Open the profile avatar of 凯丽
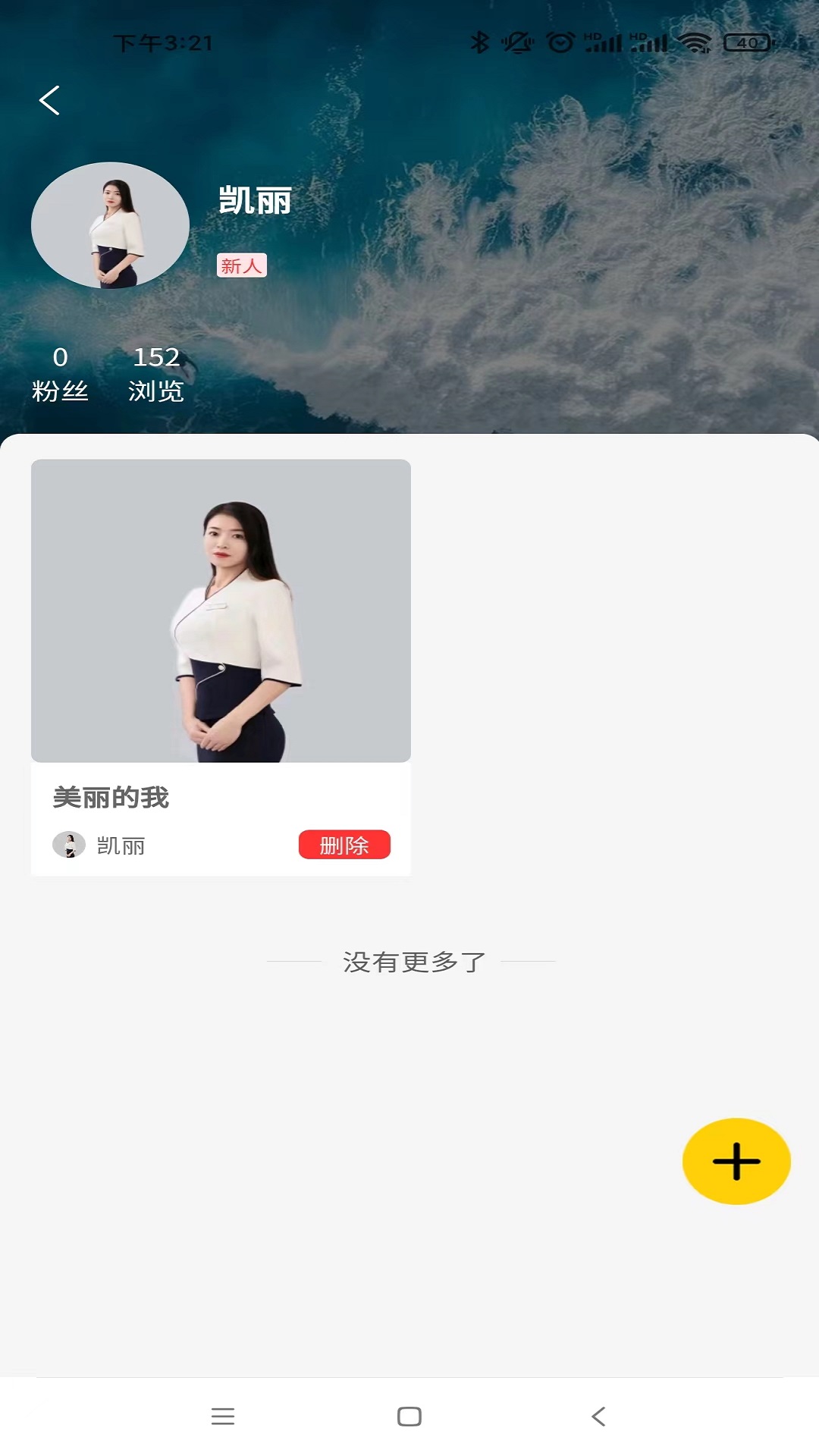The height and width of the screenshot is (1456, 819). (x=110, y=224)
